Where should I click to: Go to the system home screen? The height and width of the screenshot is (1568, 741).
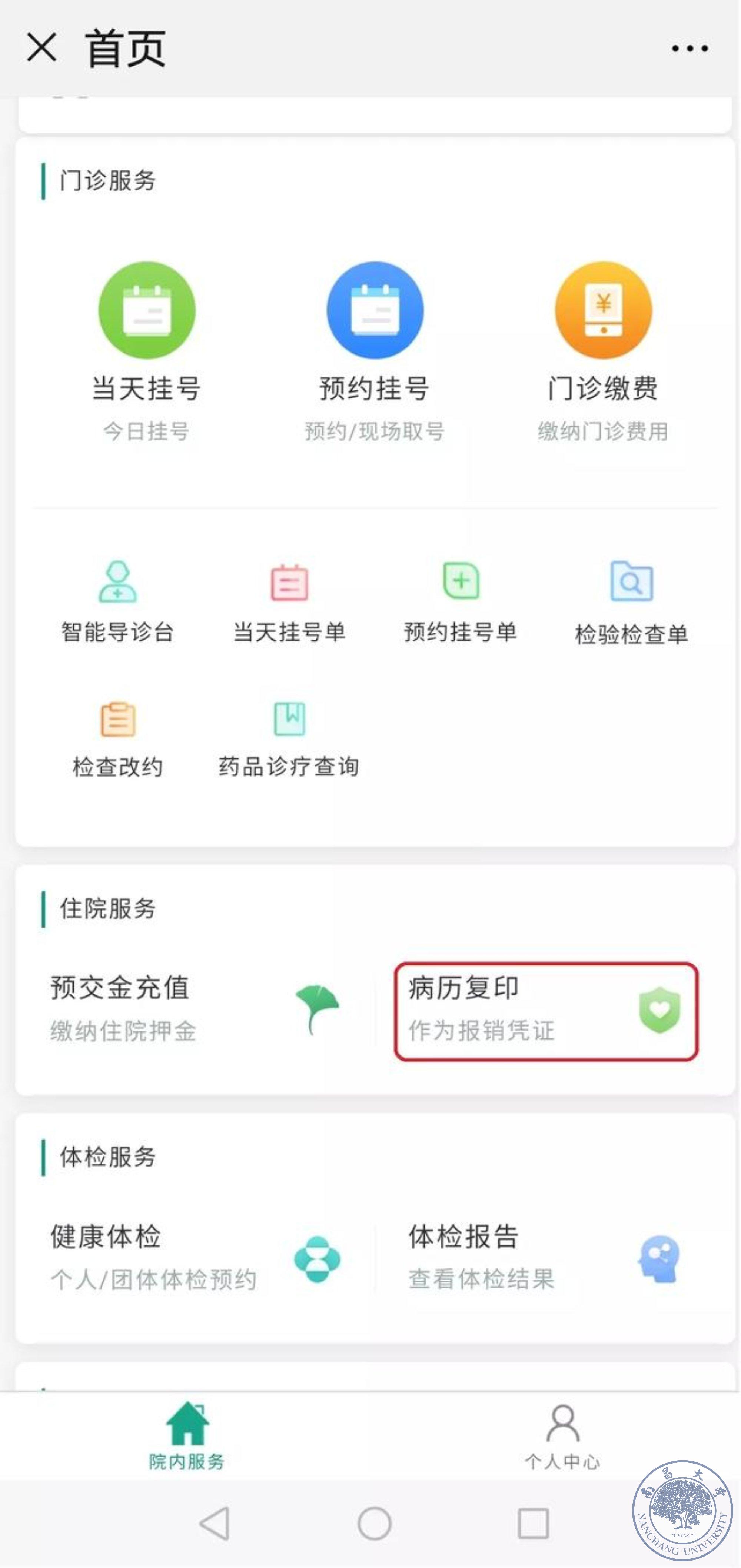pos(375,1524)
